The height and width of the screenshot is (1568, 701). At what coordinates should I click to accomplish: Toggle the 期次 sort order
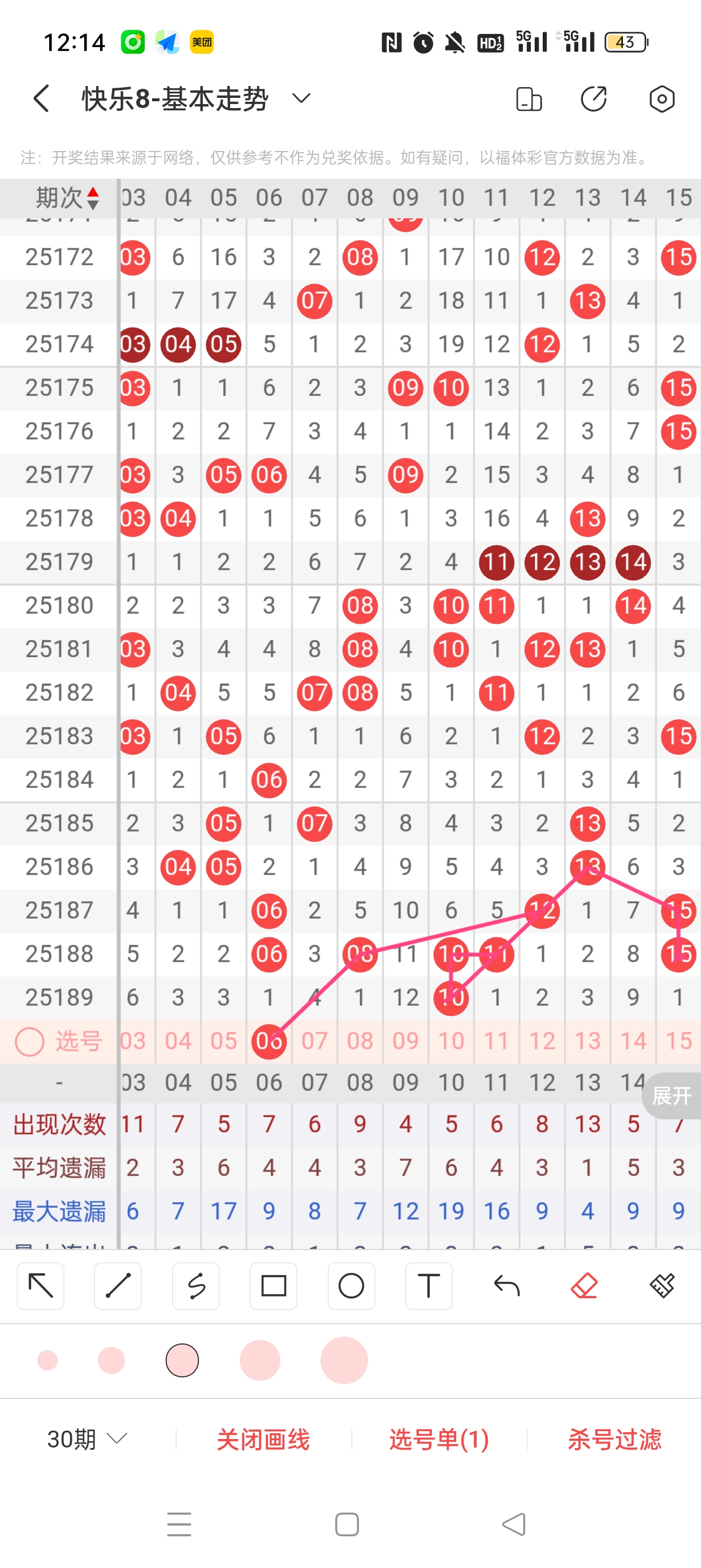[93, 198]
